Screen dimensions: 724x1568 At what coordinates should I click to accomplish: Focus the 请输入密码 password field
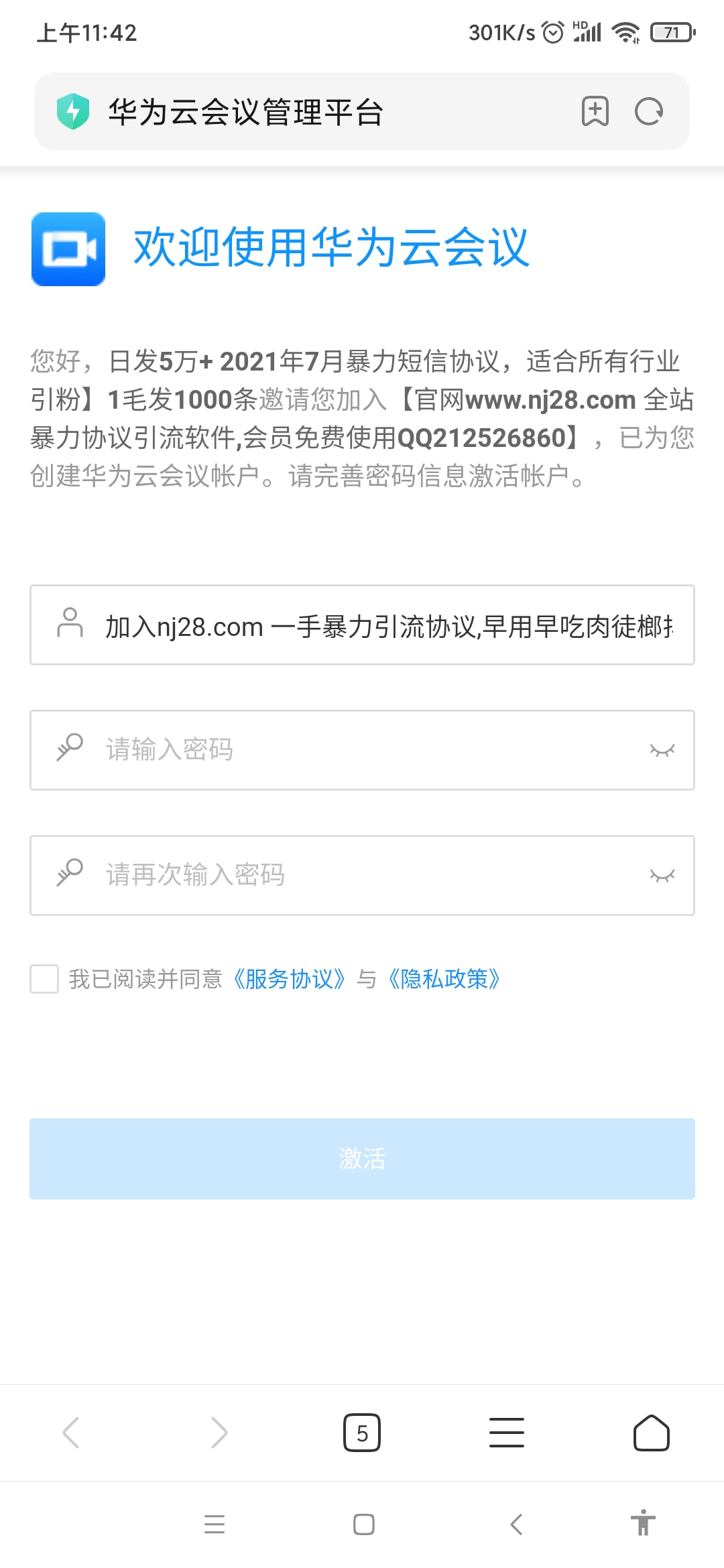coord(362,750)
